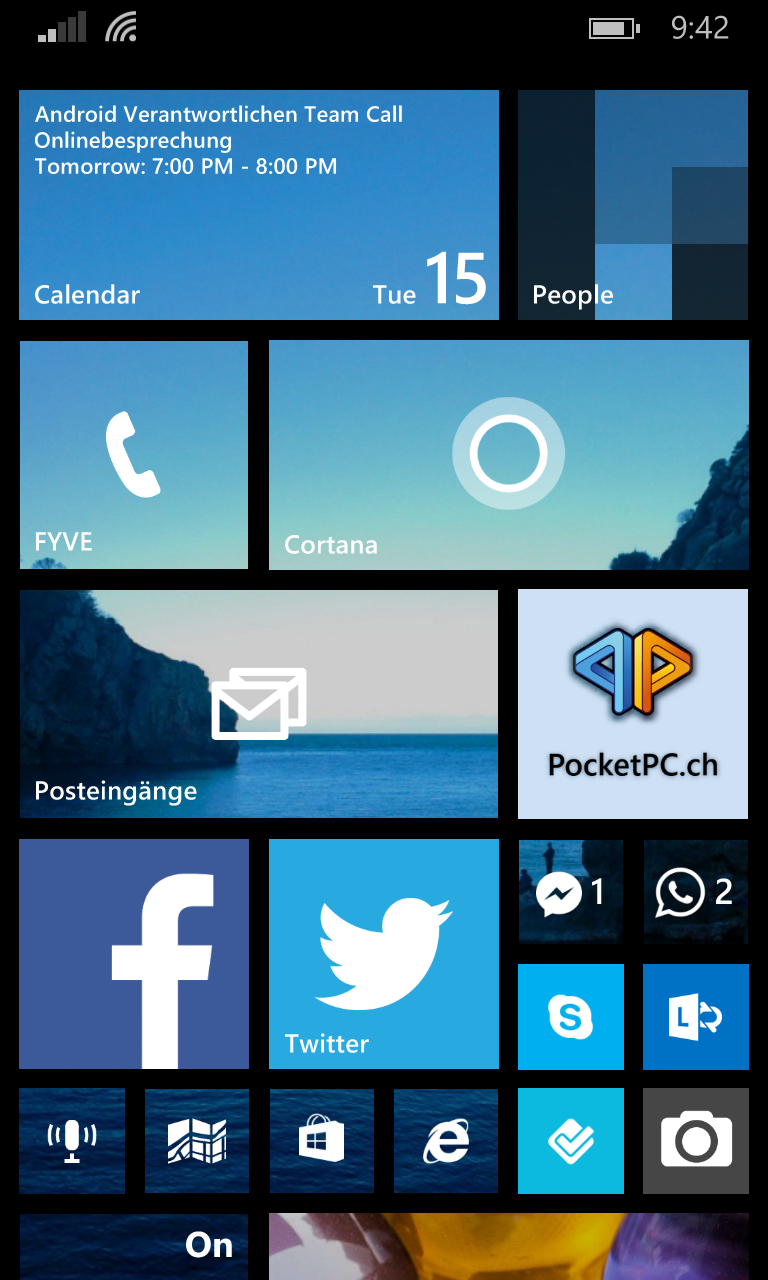This screenshot has width=768, height=1280.
Task: Open the Lync tile
Action: coord(696,1017)
